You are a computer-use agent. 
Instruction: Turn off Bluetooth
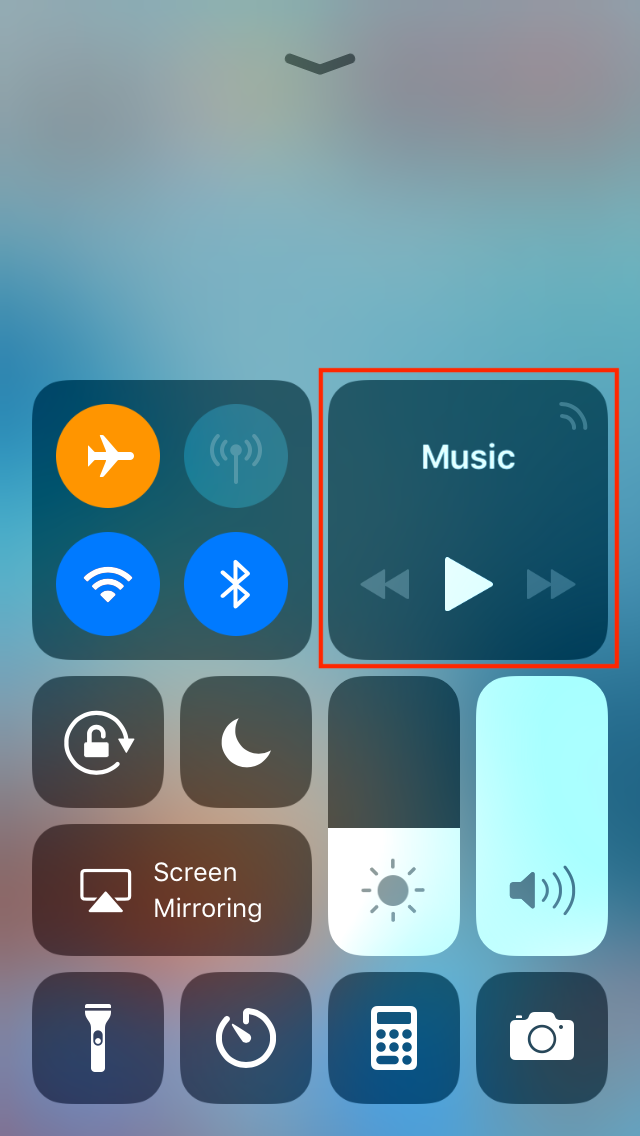coord(236,585)
